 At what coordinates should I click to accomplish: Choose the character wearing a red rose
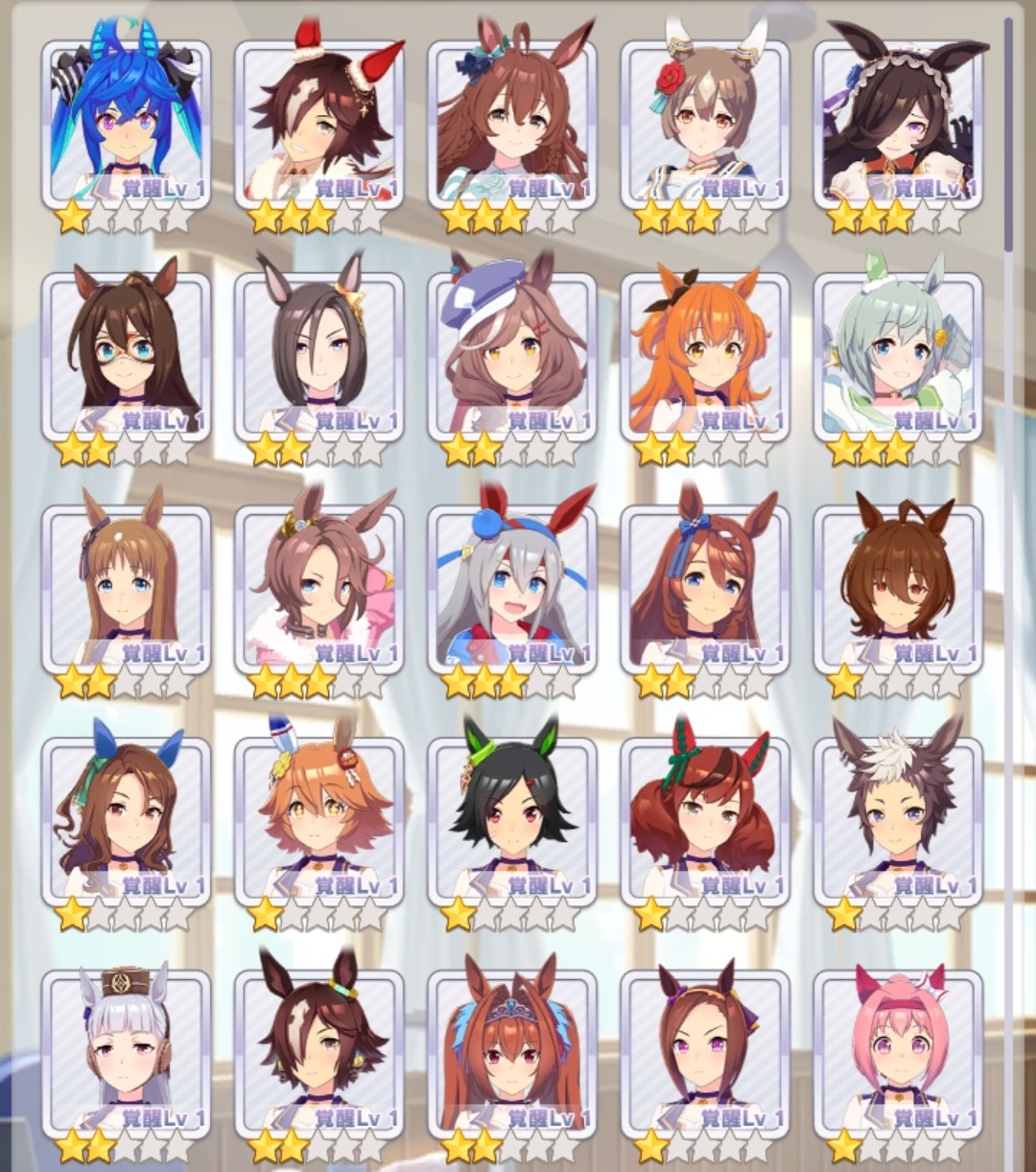click(x=704, y=125)
